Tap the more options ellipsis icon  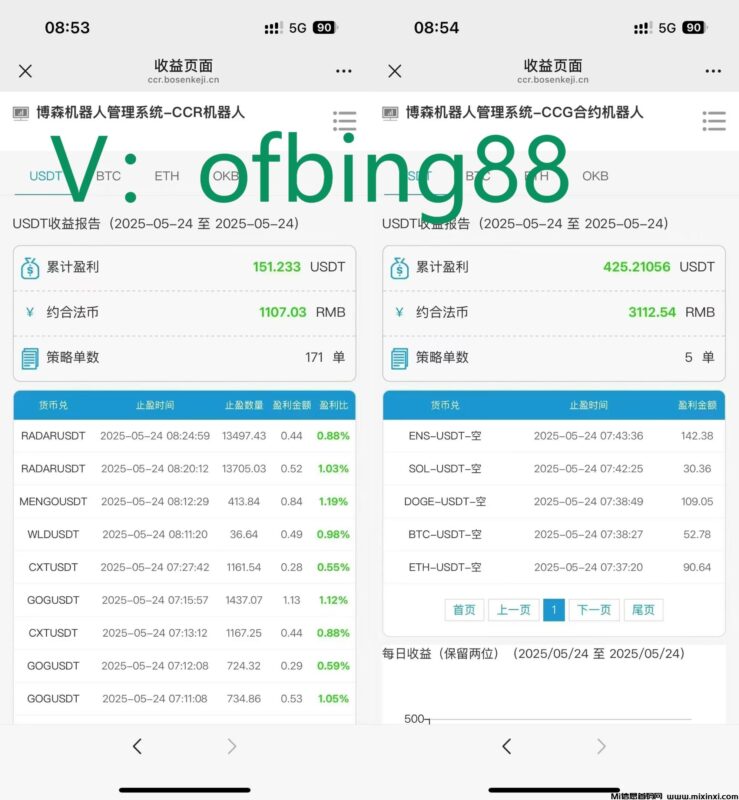point(344,71)
